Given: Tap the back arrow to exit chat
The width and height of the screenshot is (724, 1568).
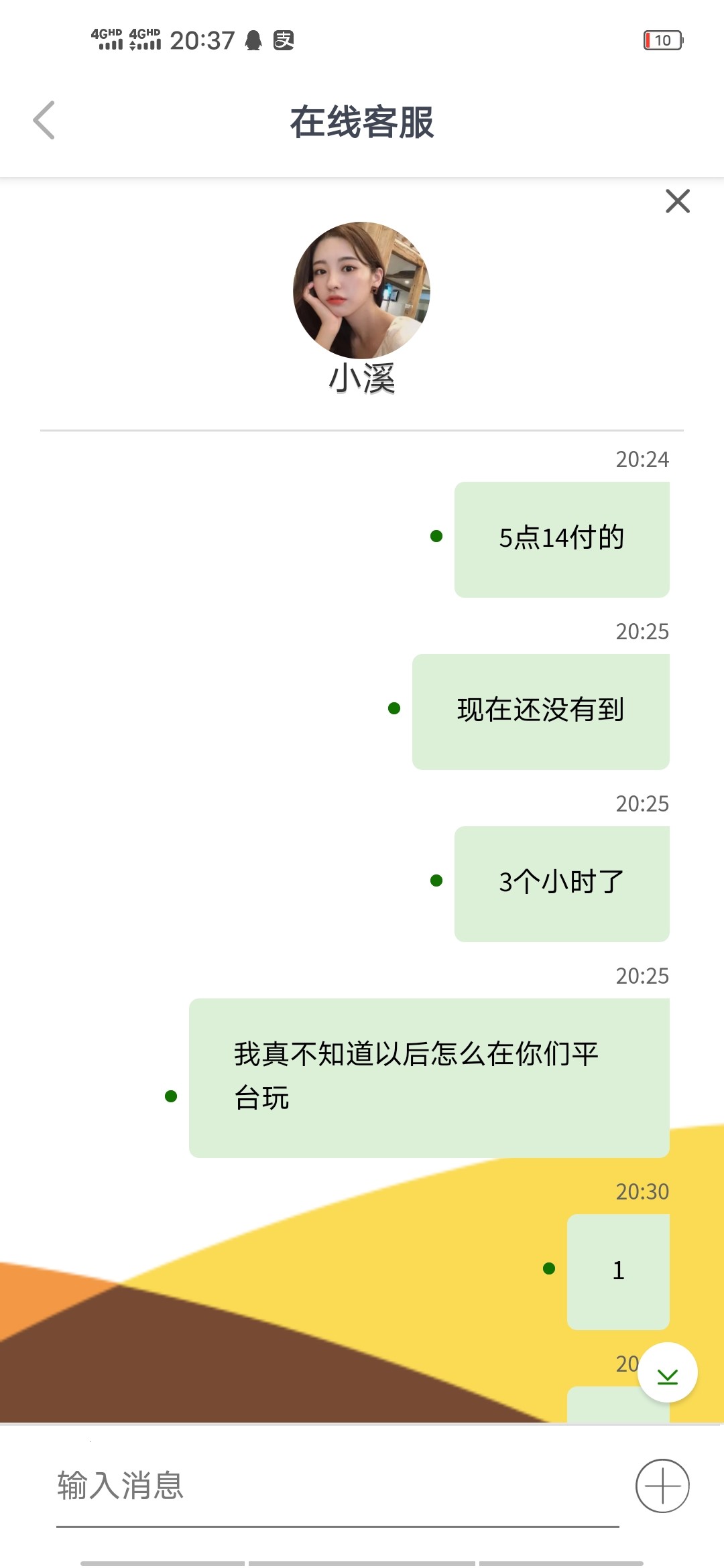Looking at the screenshot, I should click(44, 121).
